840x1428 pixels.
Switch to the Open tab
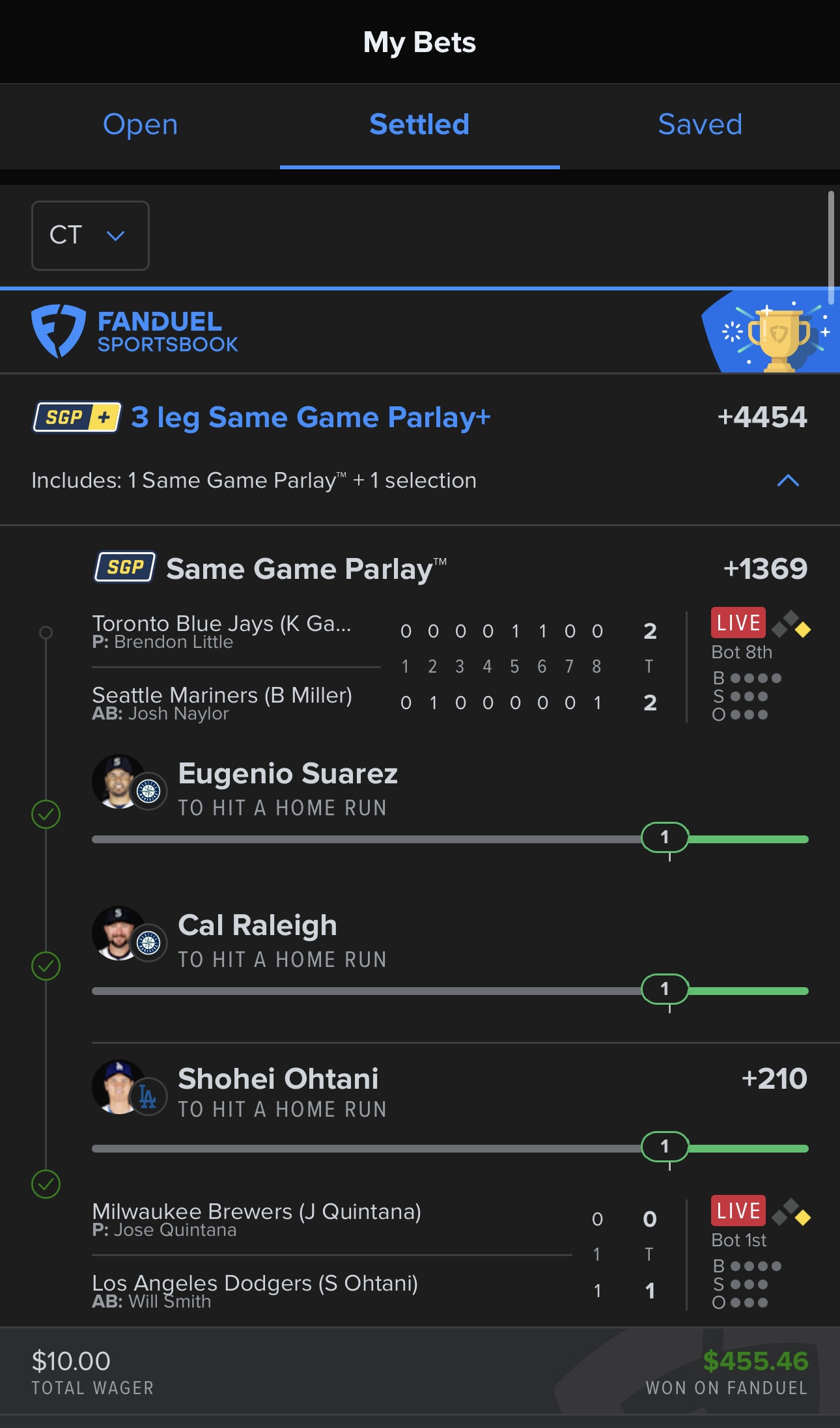pyautogui.click(x=140, y=125)
